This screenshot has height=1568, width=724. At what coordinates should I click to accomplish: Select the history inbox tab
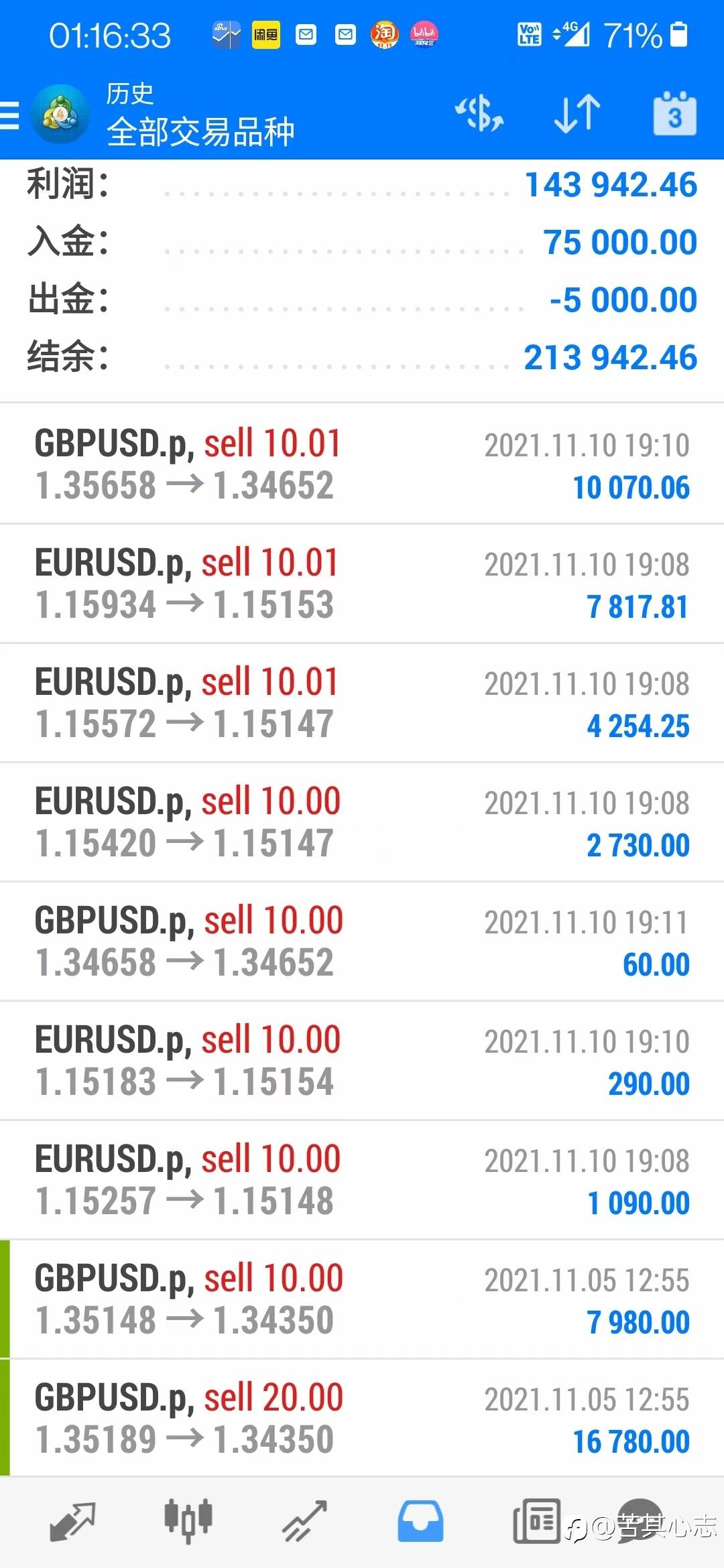tap(420, 1521)
